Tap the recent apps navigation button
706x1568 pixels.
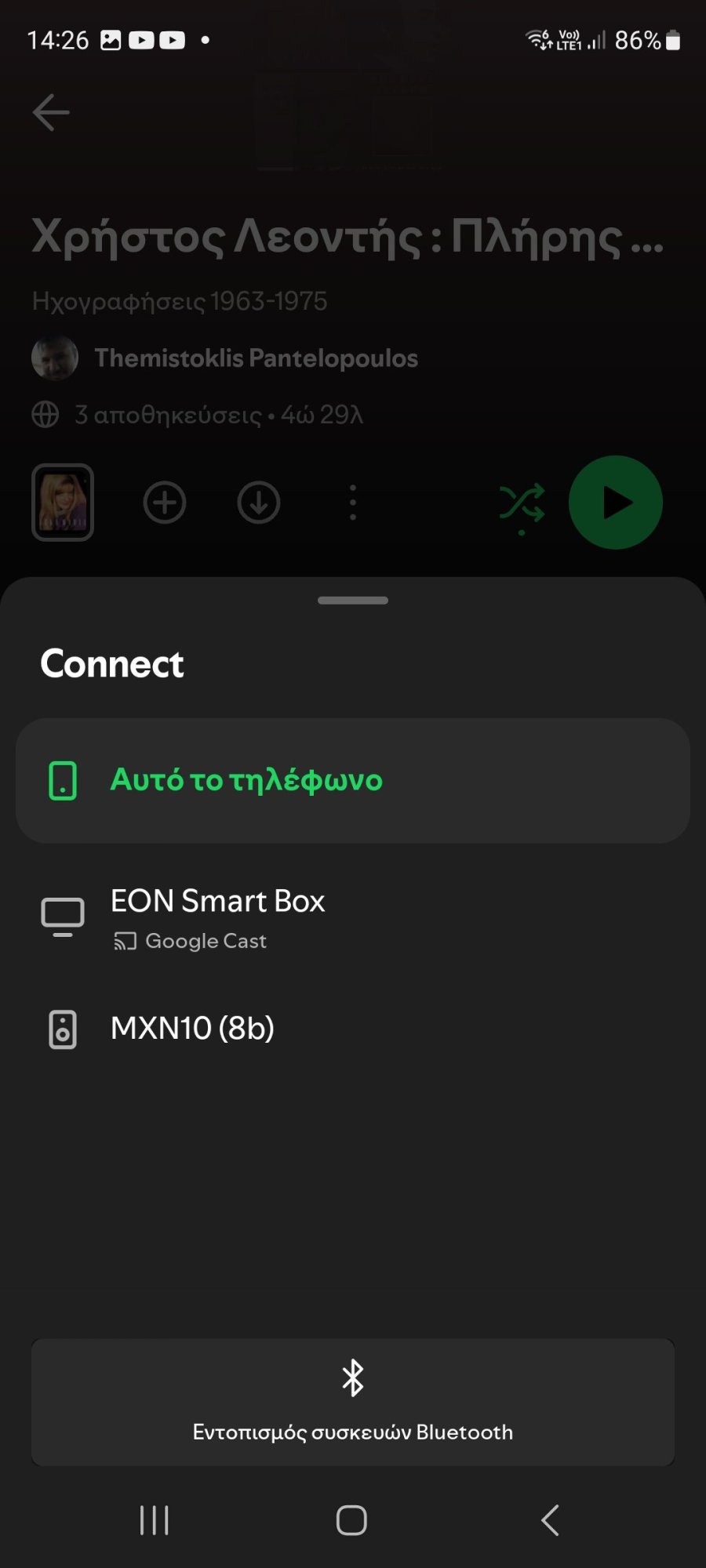pyautogui.click(x=154, y=1519)
